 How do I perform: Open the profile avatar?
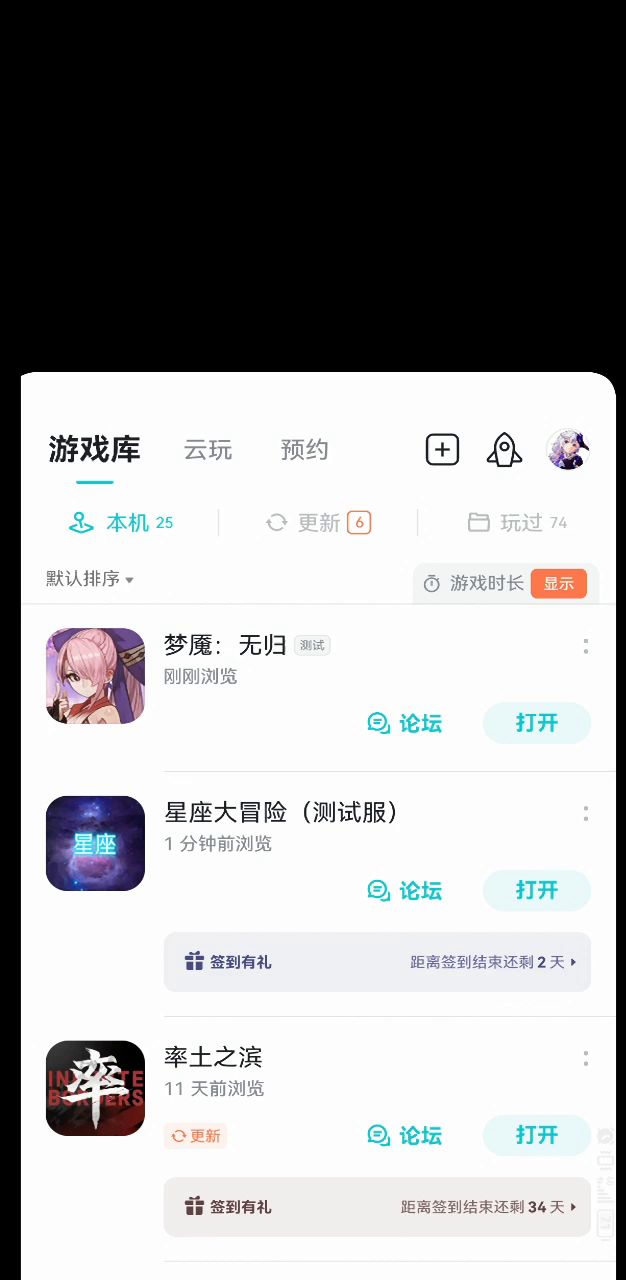[x=568, y=450]
